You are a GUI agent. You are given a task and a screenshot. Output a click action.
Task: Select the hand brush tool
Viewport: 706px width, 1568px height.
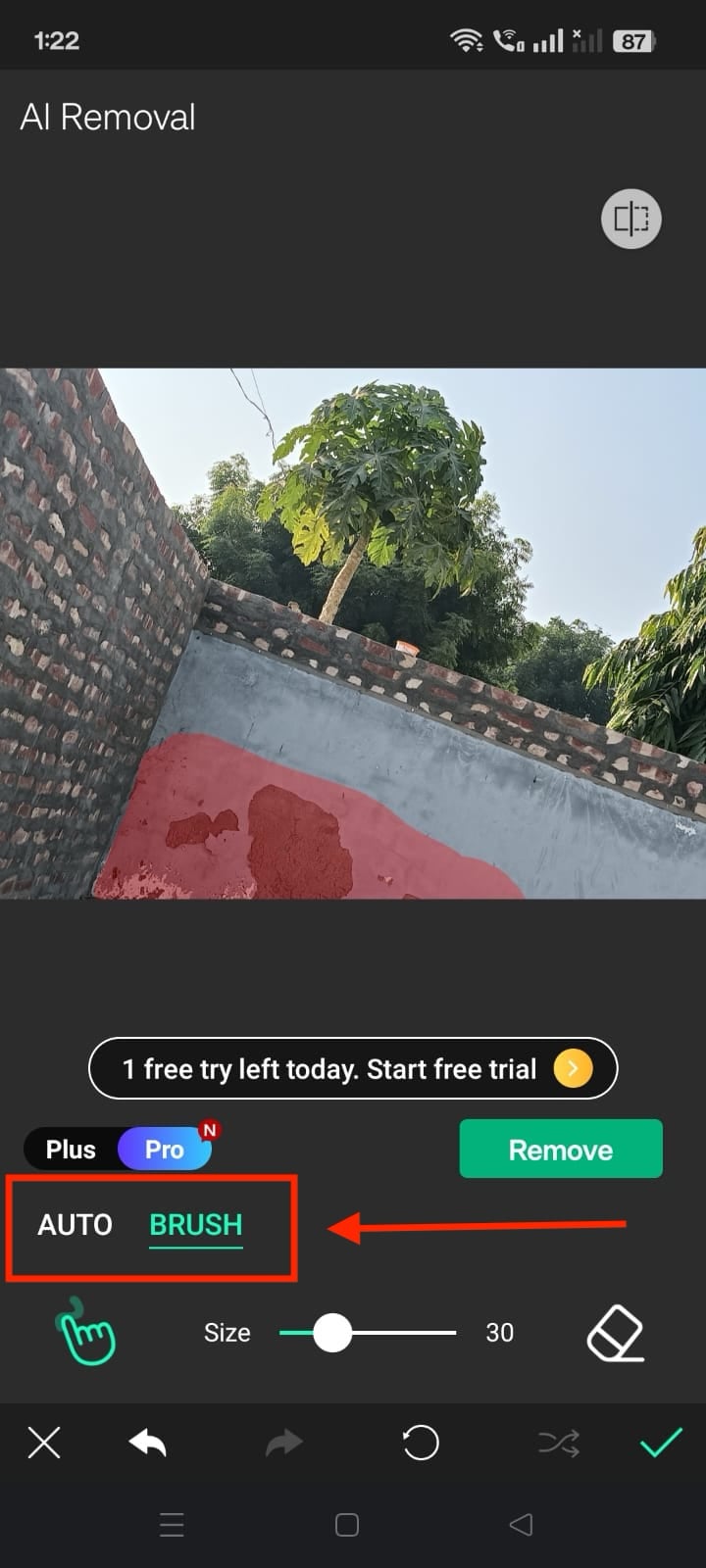(x=86, y=1333)
